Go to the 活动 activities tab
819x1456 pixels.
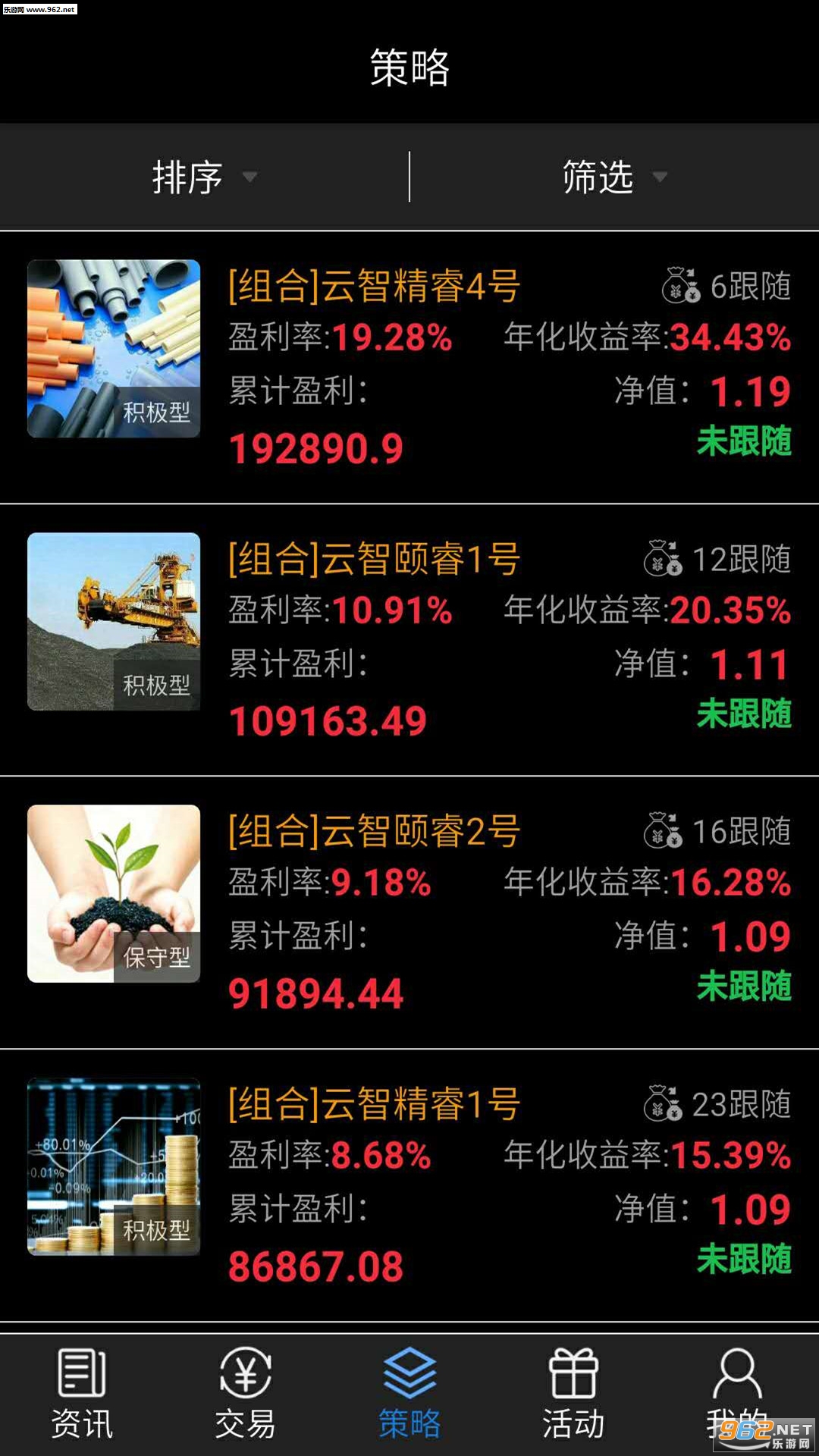pos(573,1394)
